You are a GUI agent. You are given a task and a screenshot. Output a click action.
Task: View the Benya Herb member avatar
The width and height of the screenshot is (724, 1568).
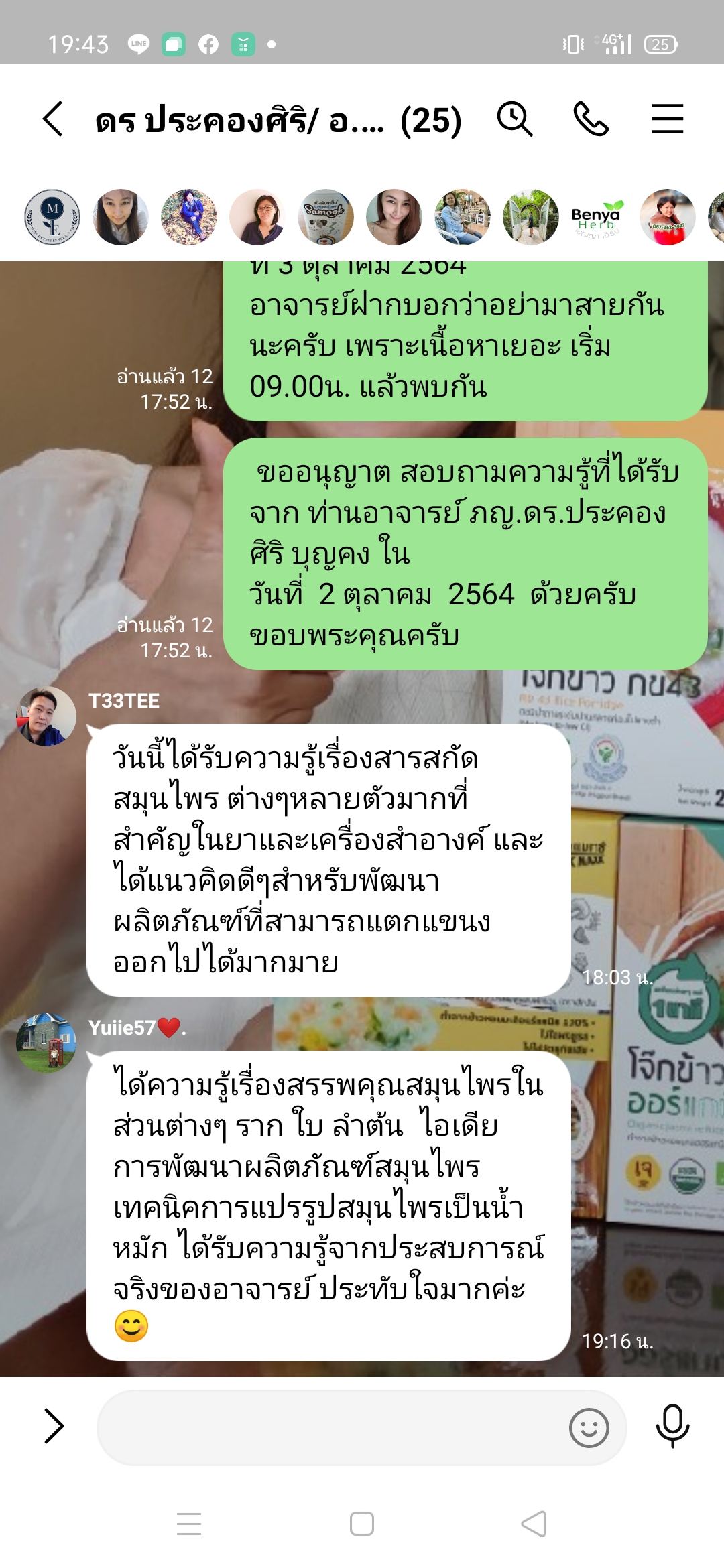click(598, 217)
